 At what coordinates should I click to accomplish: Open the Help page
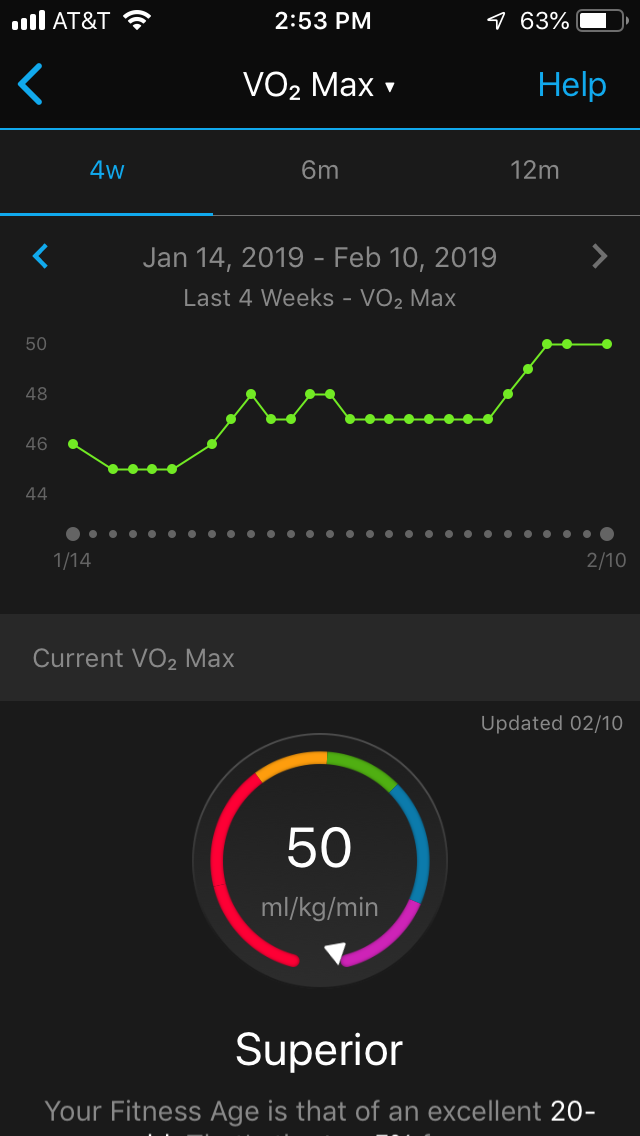click(x=572, y=85)
